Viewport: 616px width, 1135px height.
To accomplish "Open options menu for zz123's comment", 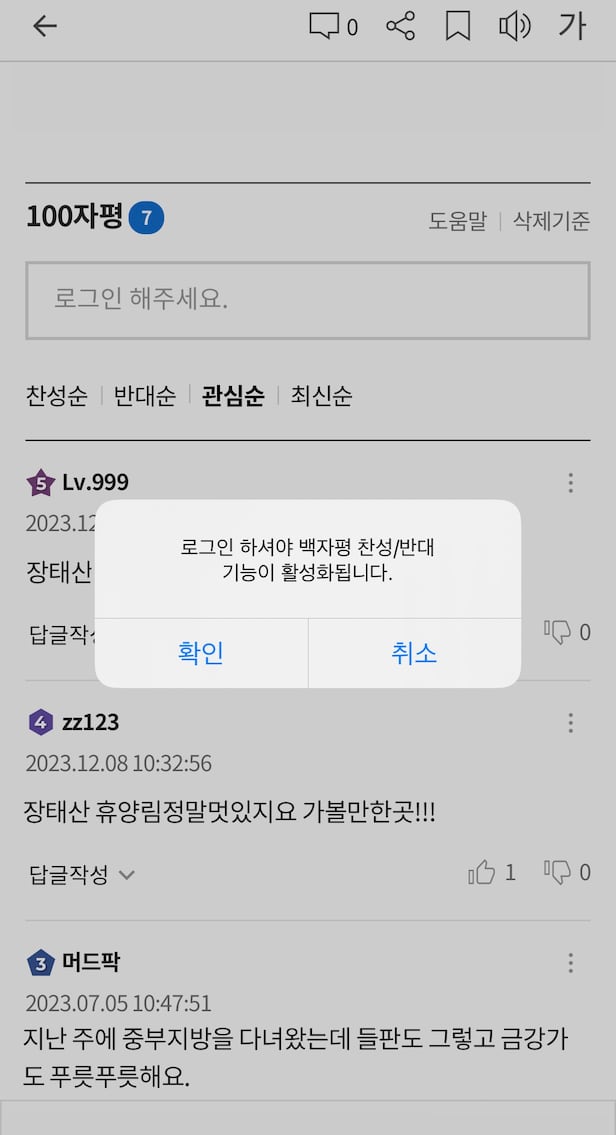I will click(x=570, y=723).
